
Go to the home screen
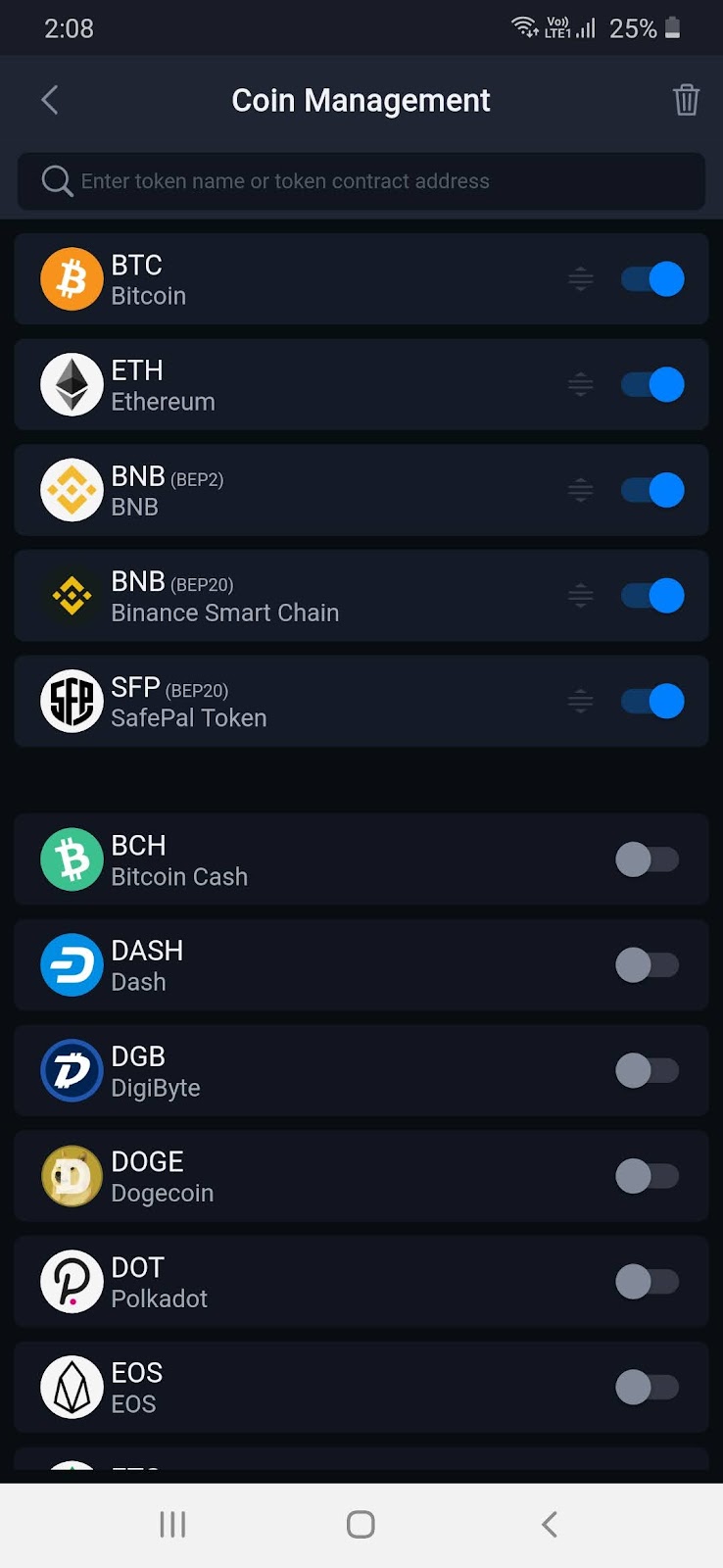click(x=361, y=1524)
